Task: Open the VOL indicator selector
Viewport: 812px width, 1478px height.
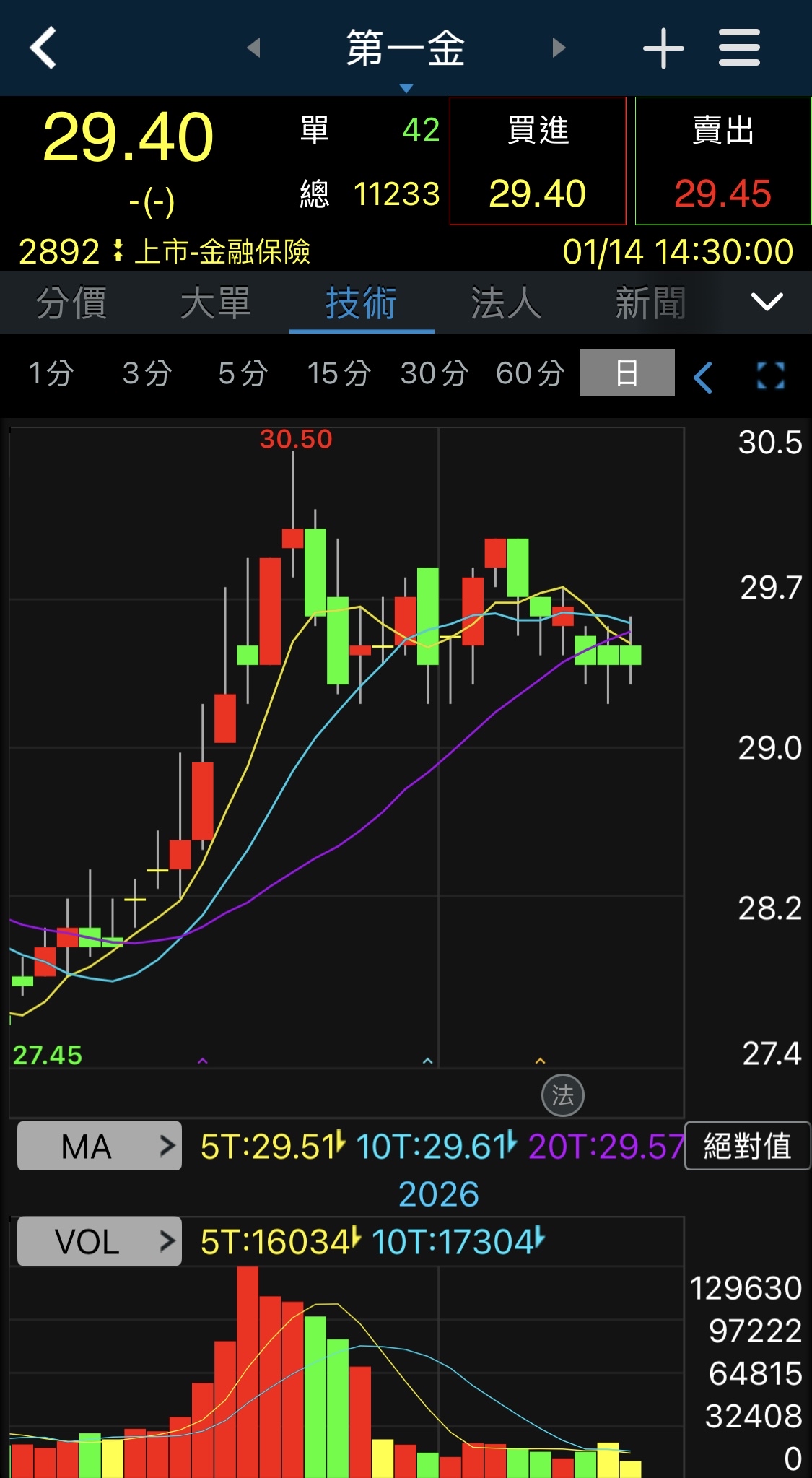Action: [x=100, y=1241]
